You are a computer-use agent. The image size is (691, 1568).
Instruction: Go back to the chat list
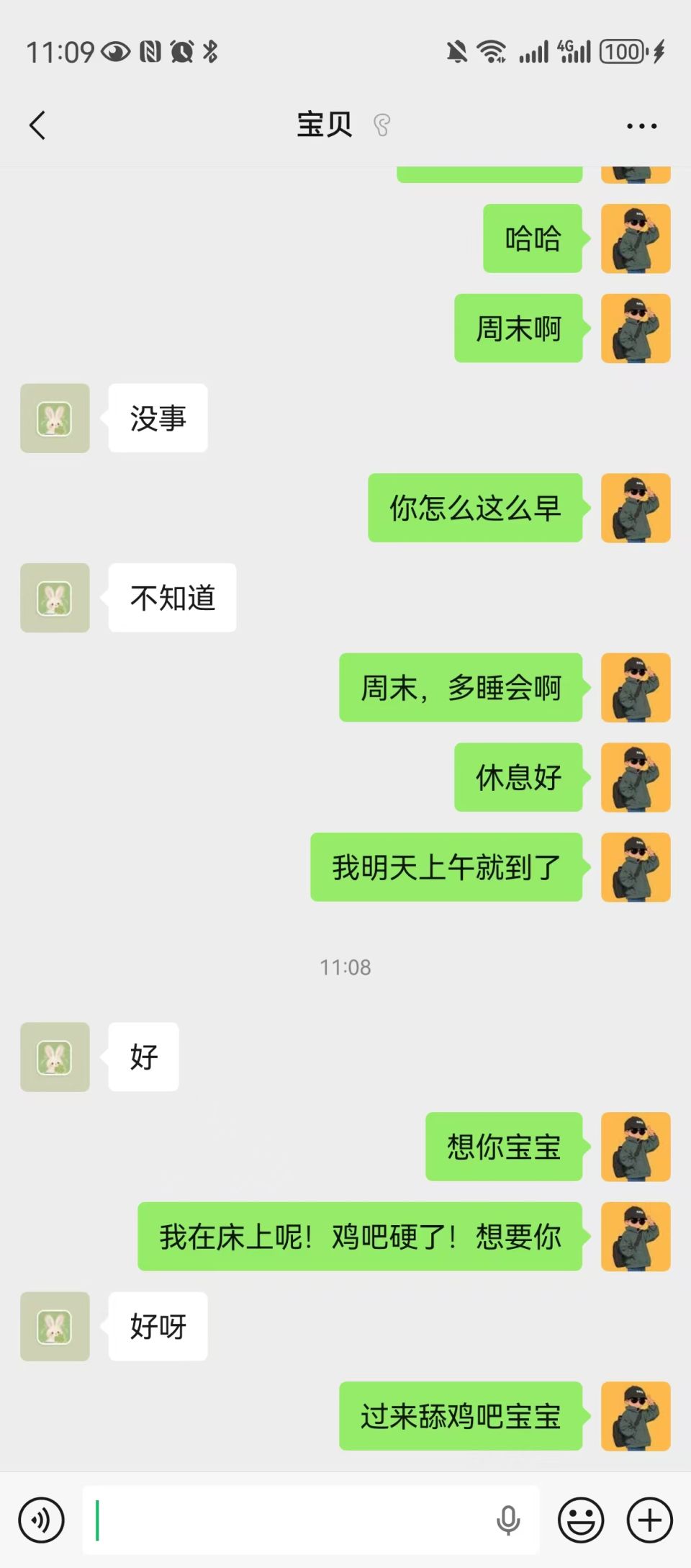(x=37, y=125)
